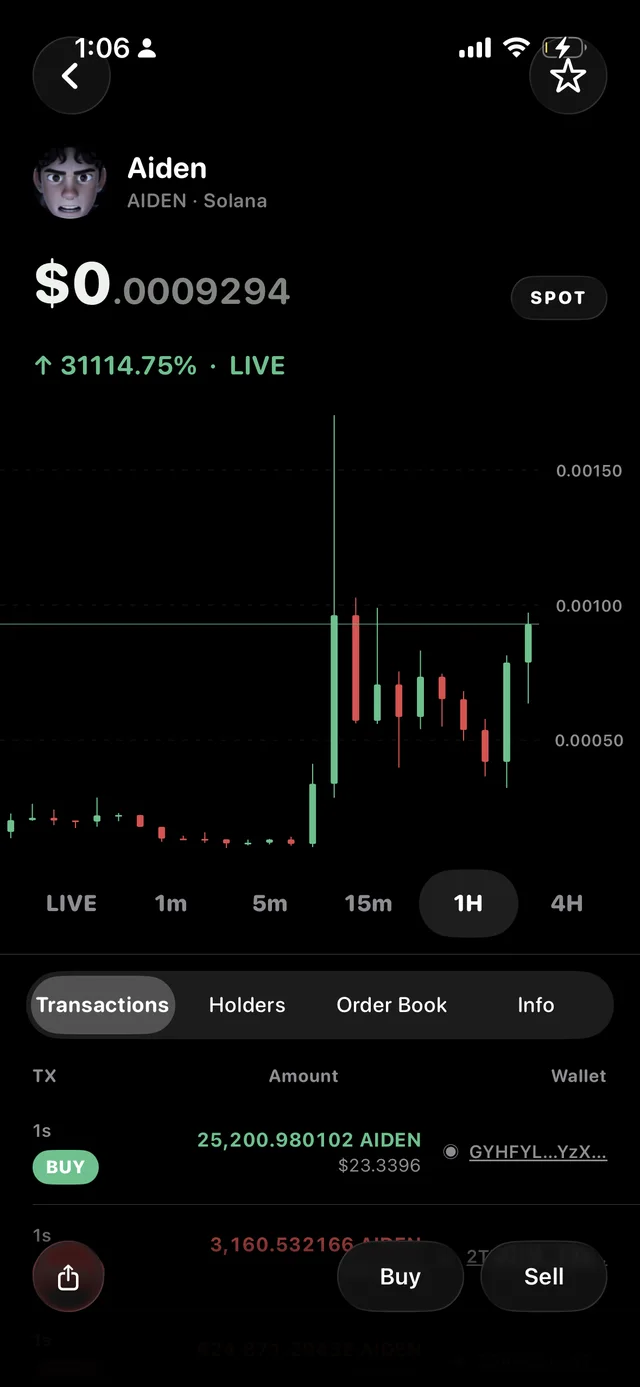Image resolution: width=640 pixels, height=1387 pixels.
Task: Select the 4H chart interval
Action: tap(567, 903)
